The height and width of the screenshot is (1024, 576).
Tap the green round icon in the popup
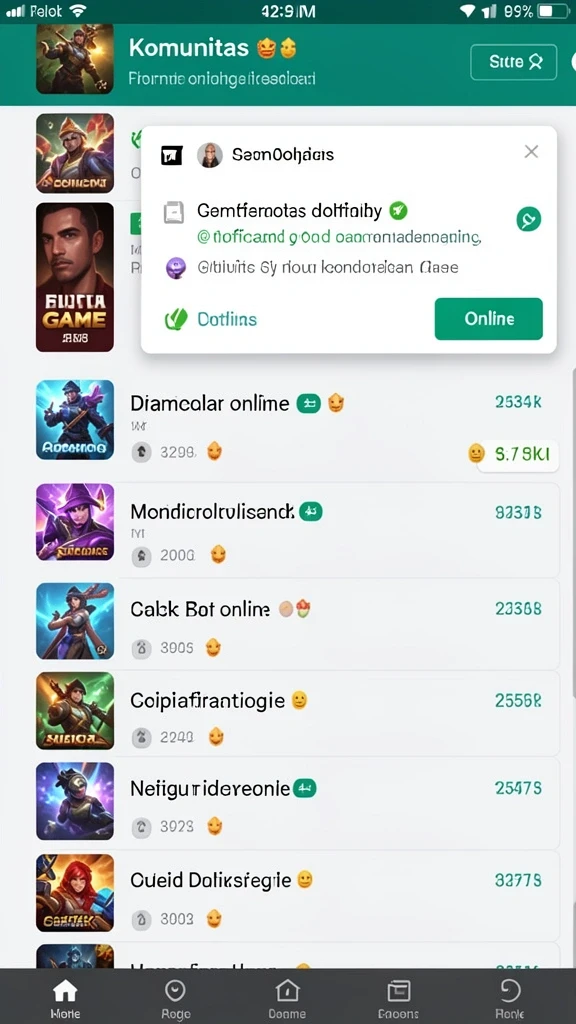pyautogui.click(x=528, y=219)
